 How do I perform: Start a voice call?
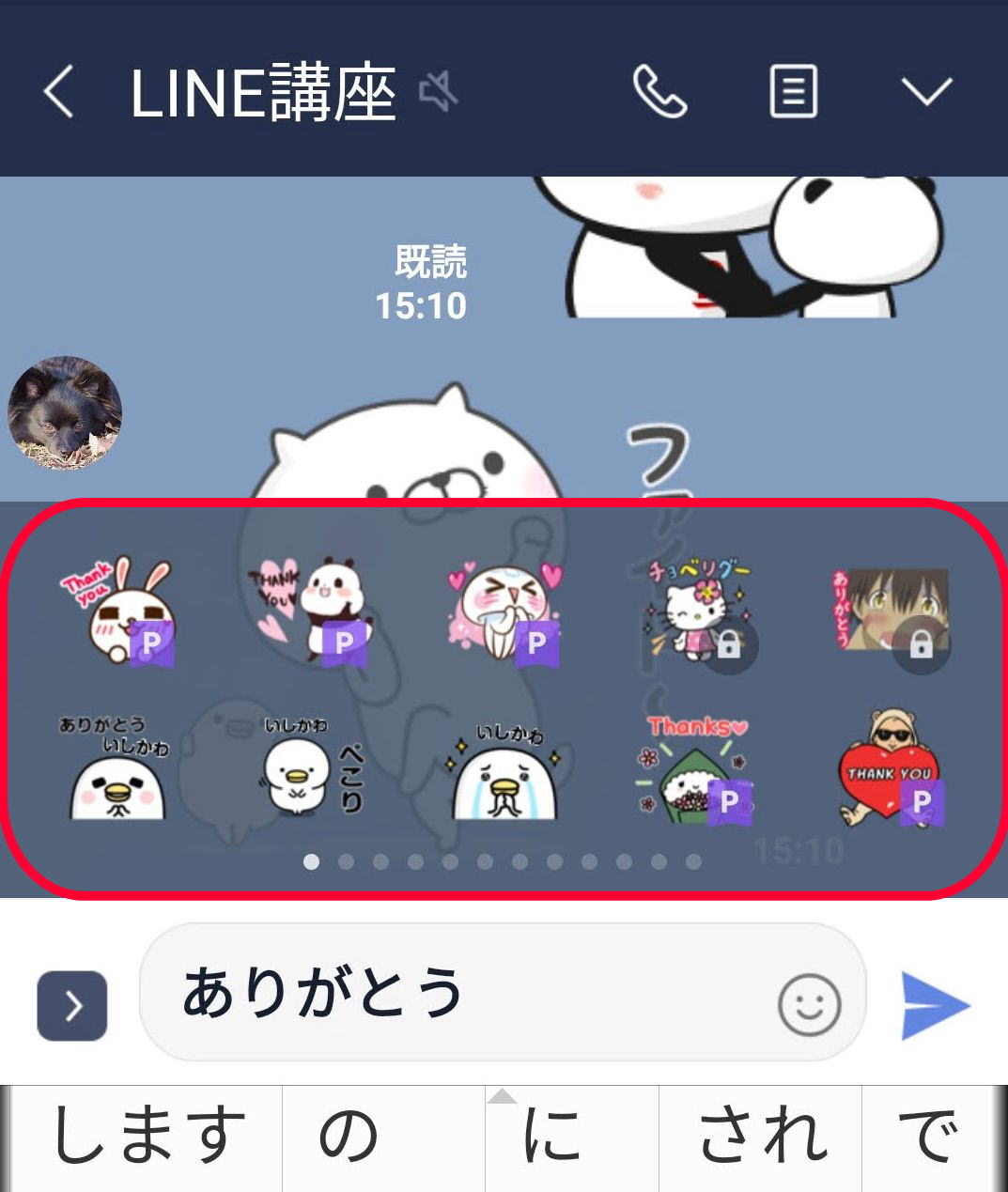pyautogui.click(x=659, y=92)
